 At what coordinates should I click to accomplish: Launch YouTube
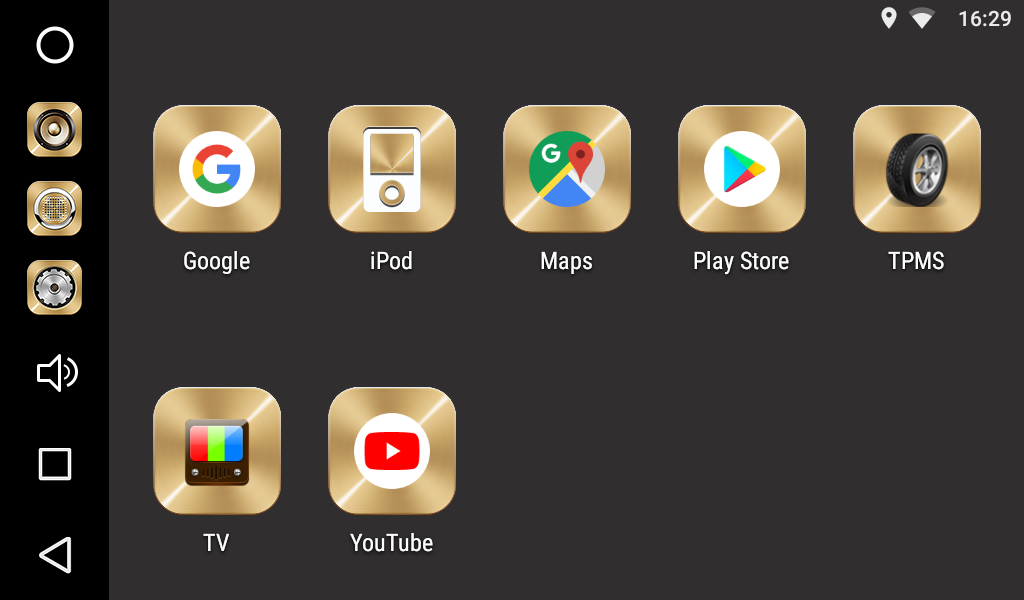click(392, 451)
